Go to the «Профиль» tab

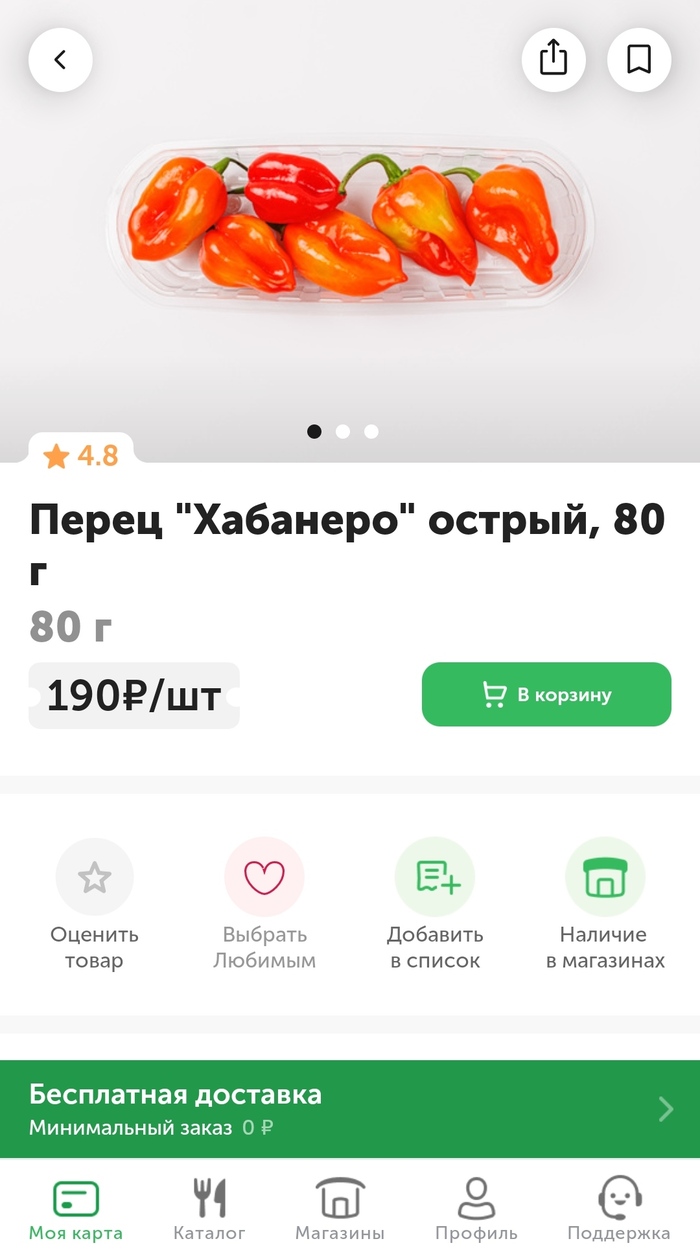[x=476, y=1208]
